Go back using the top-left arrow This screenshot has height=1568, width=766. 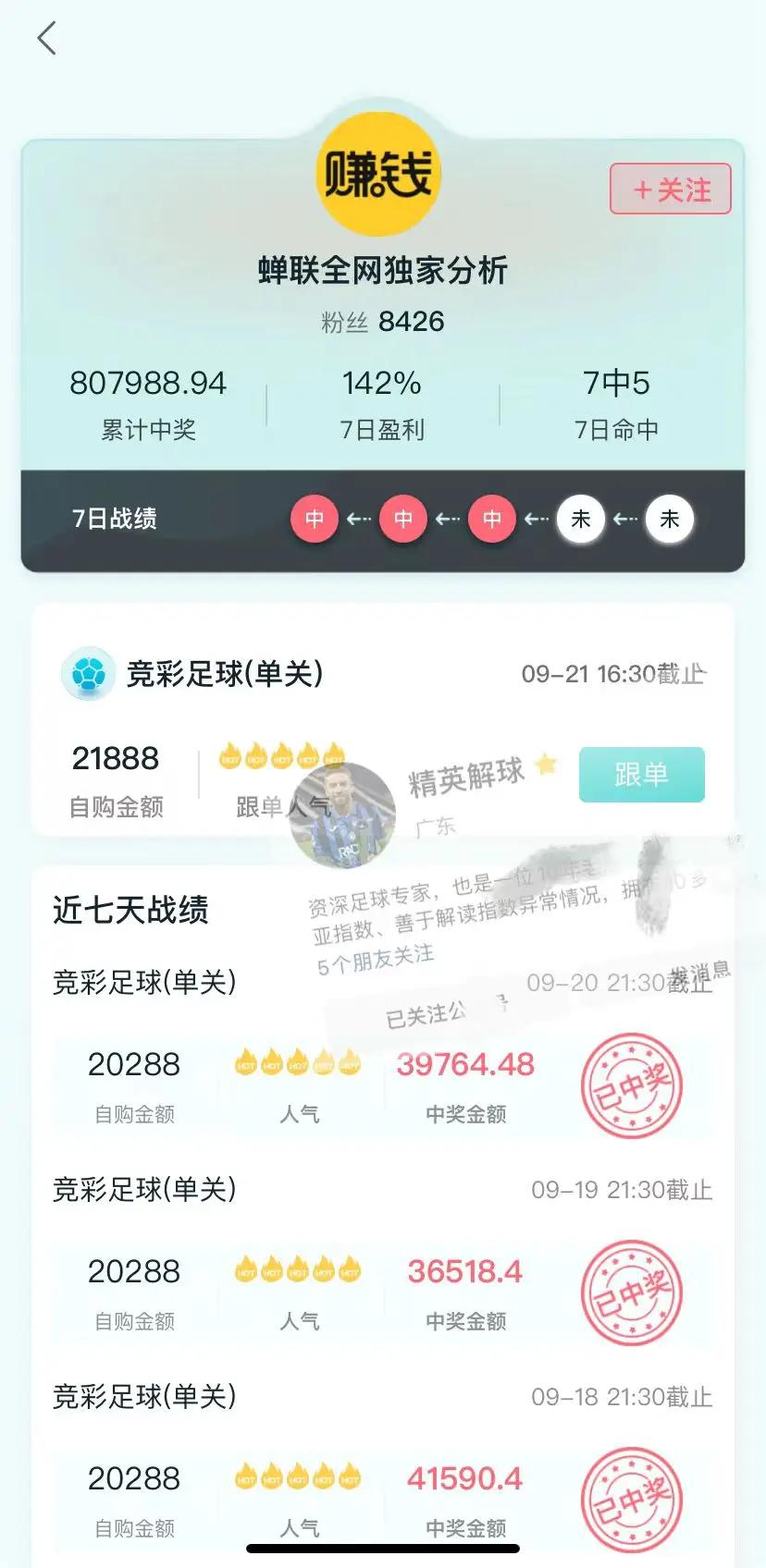coord(47,39)
